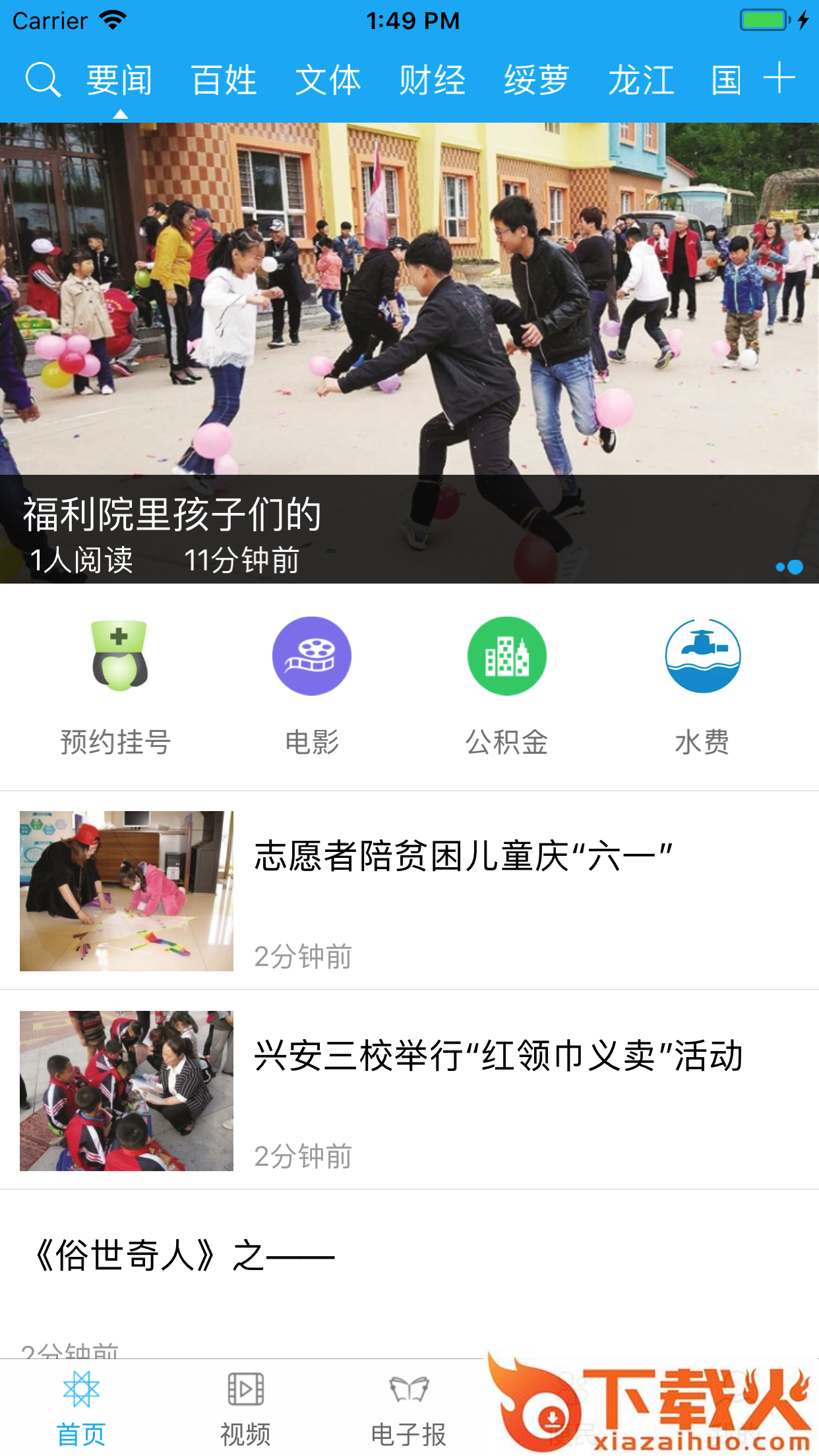
Task: Switch to the 绥萝 tab
Action: tap(536, 80)
